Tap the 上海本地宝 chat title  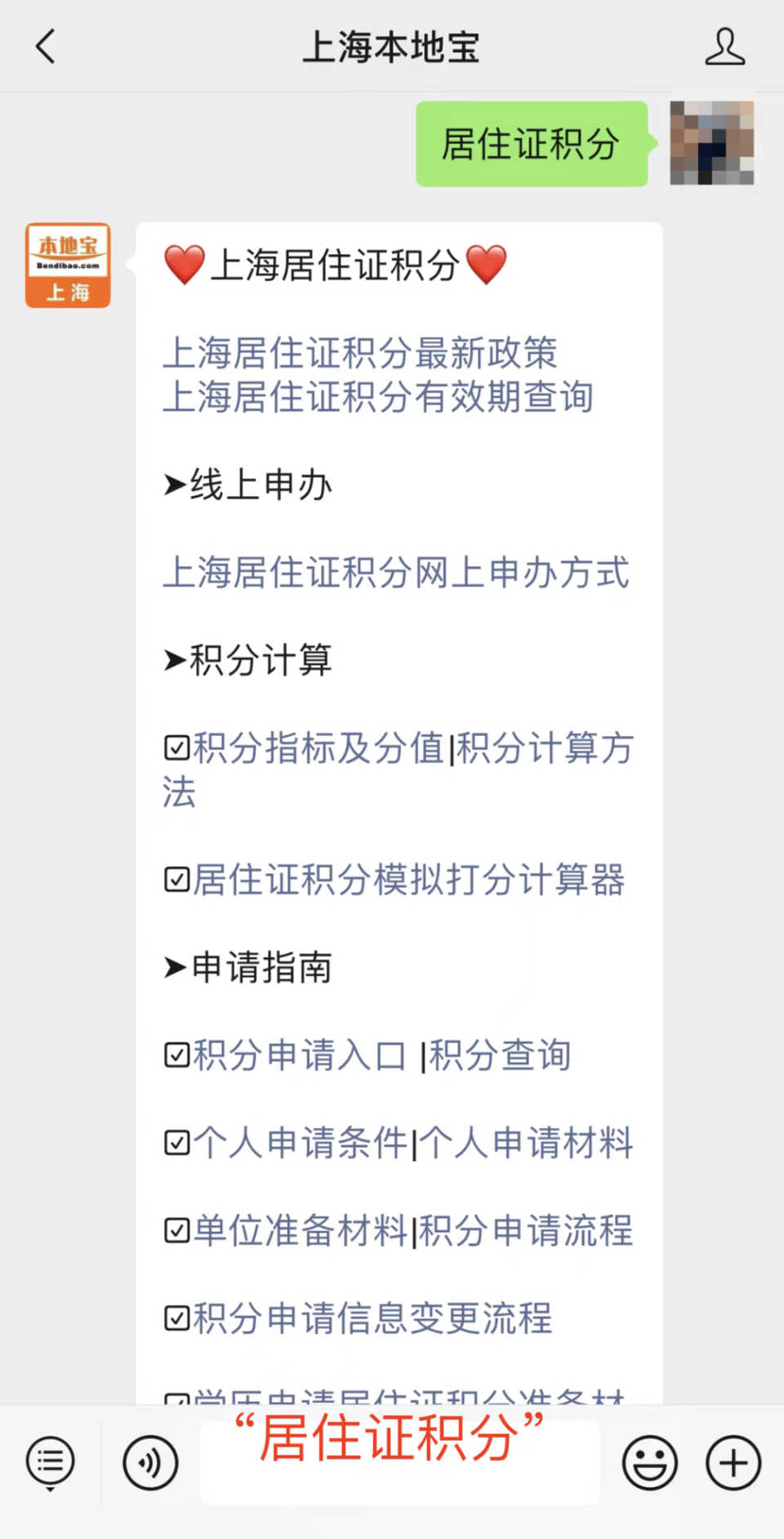[391, 47]
